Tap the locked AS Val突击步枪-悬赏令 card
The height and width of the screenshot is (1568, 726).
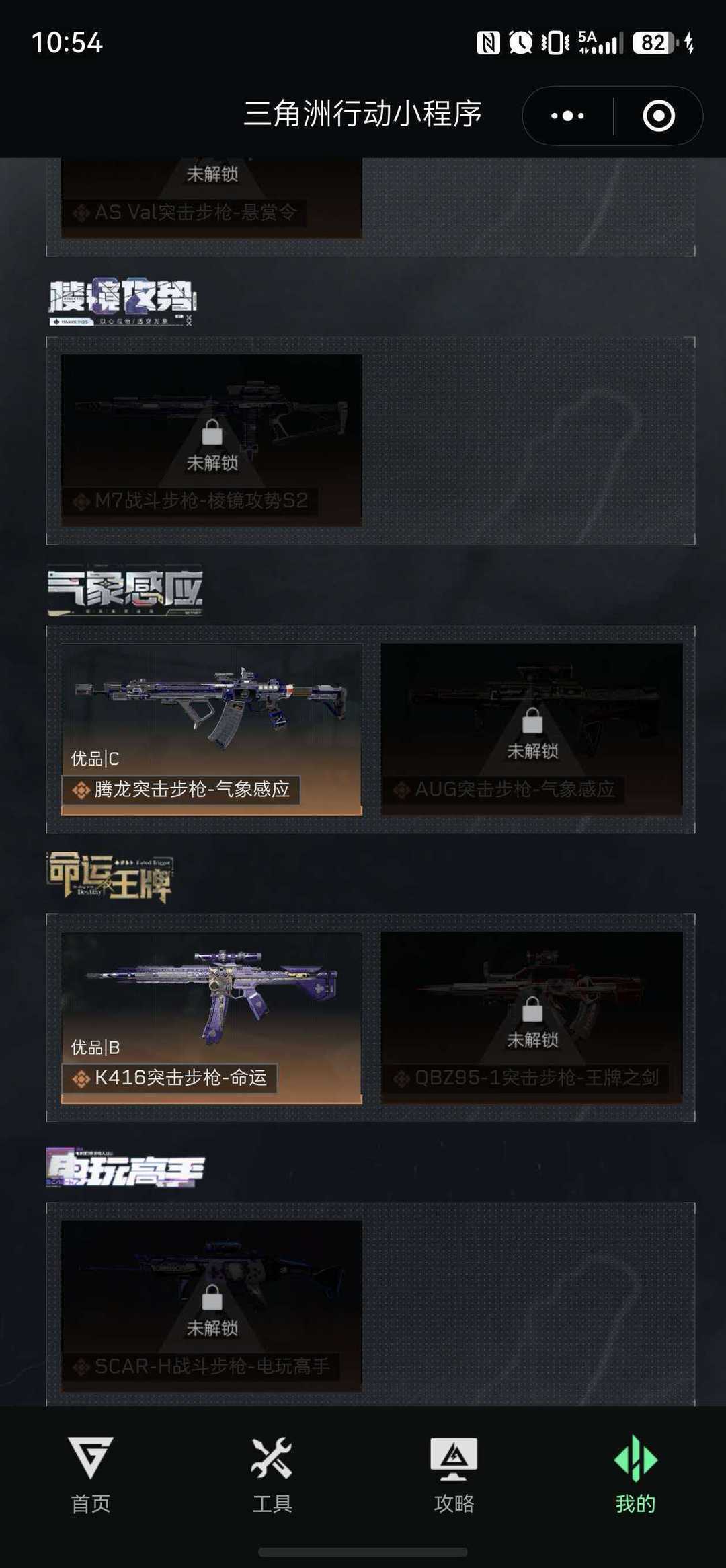(x=212, y=198)
